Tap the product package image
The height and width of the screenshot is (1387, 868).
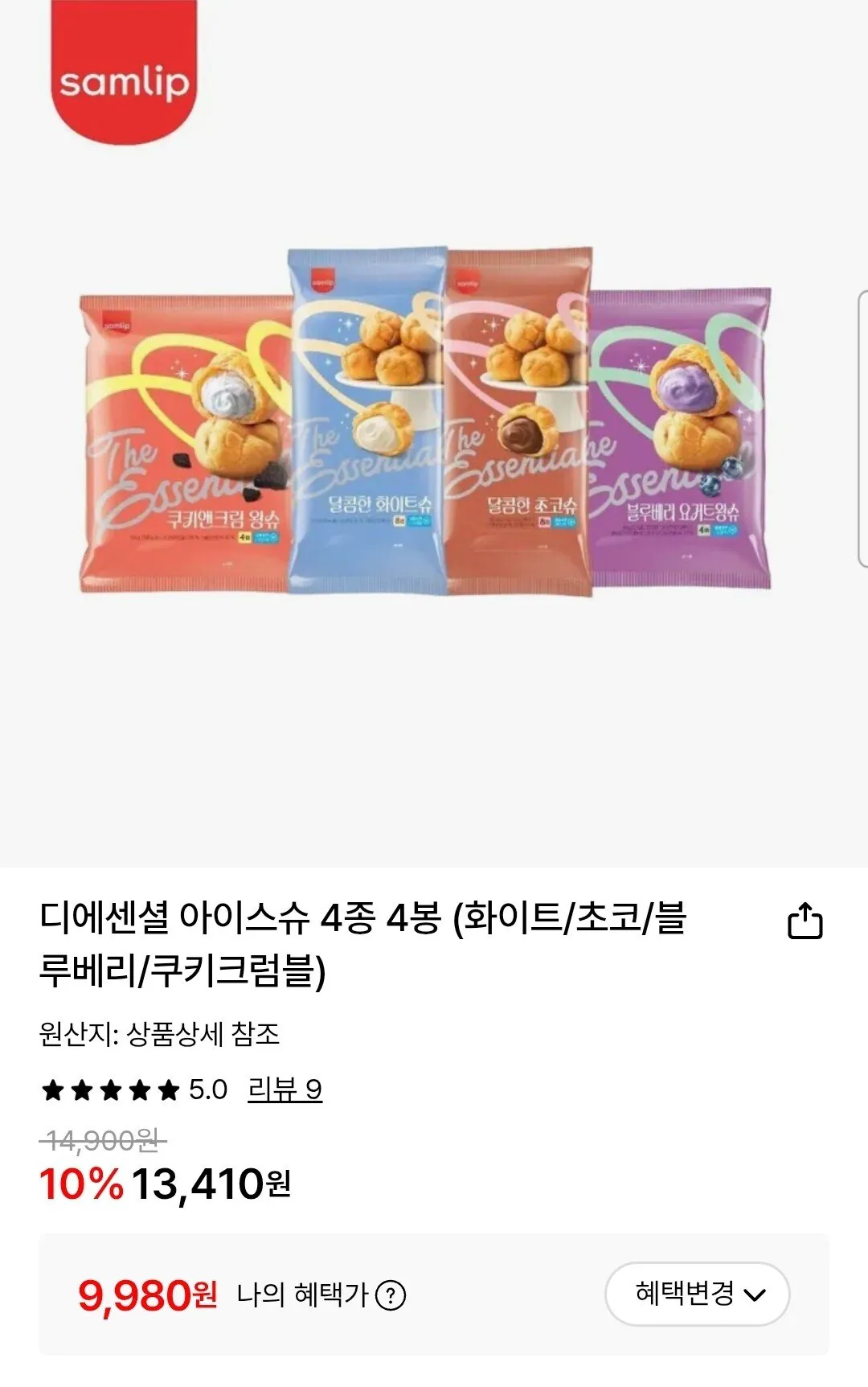pyautogui.click(x=426, y=418)
